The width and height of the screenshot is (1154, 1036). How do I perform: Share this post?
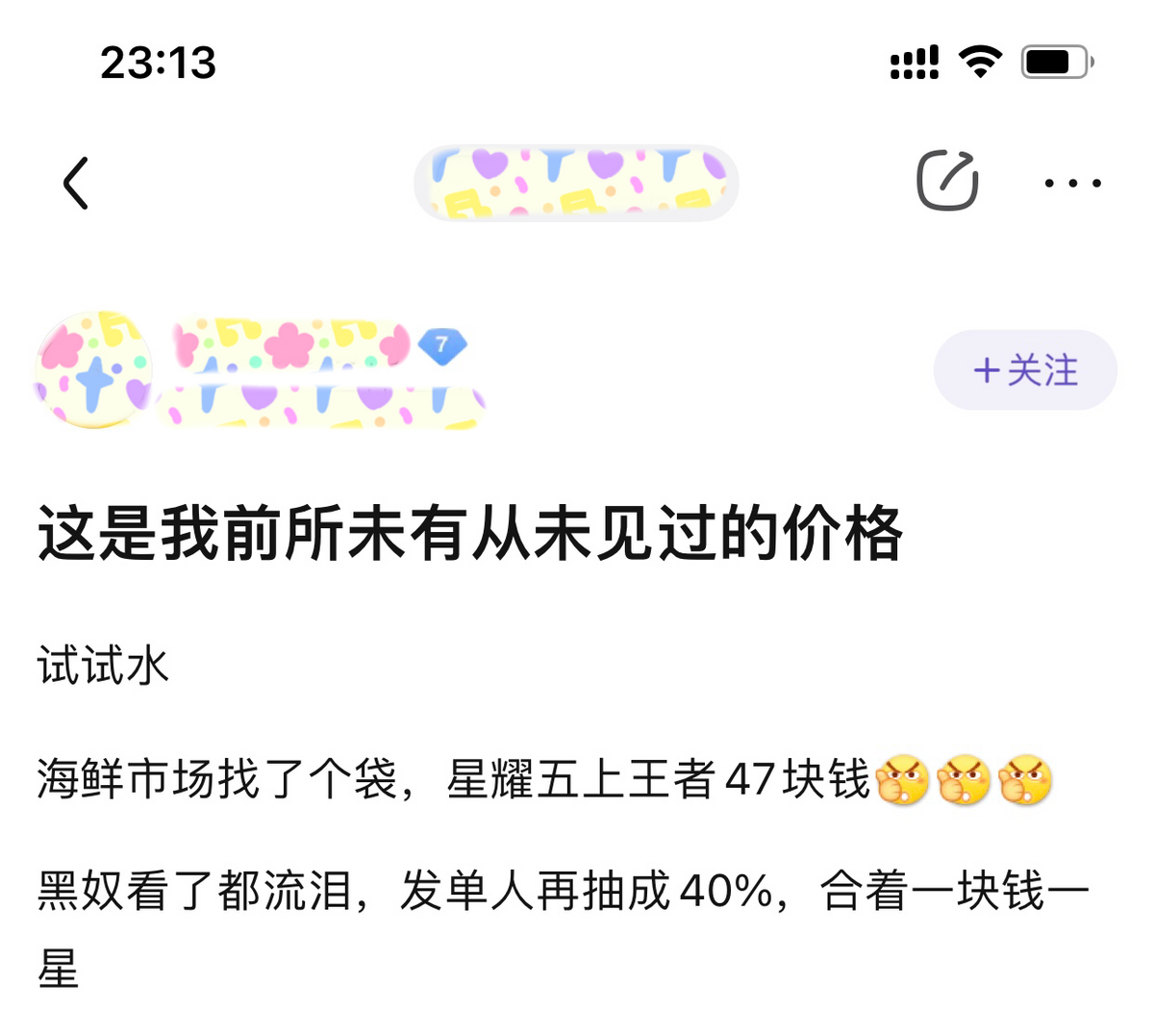click(947, 181)
